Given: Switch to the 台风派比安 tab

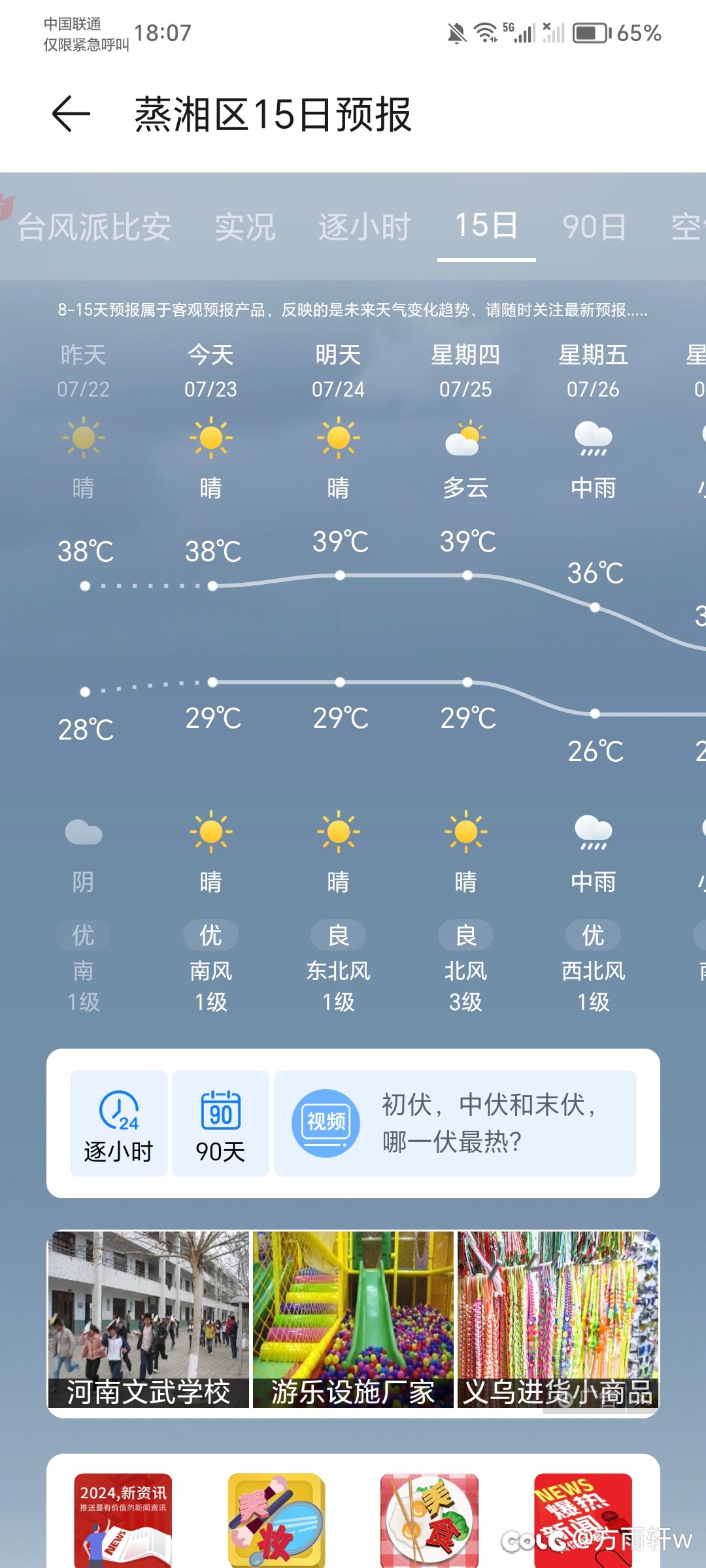Looking at the screenshot, I should click(94, 227).
